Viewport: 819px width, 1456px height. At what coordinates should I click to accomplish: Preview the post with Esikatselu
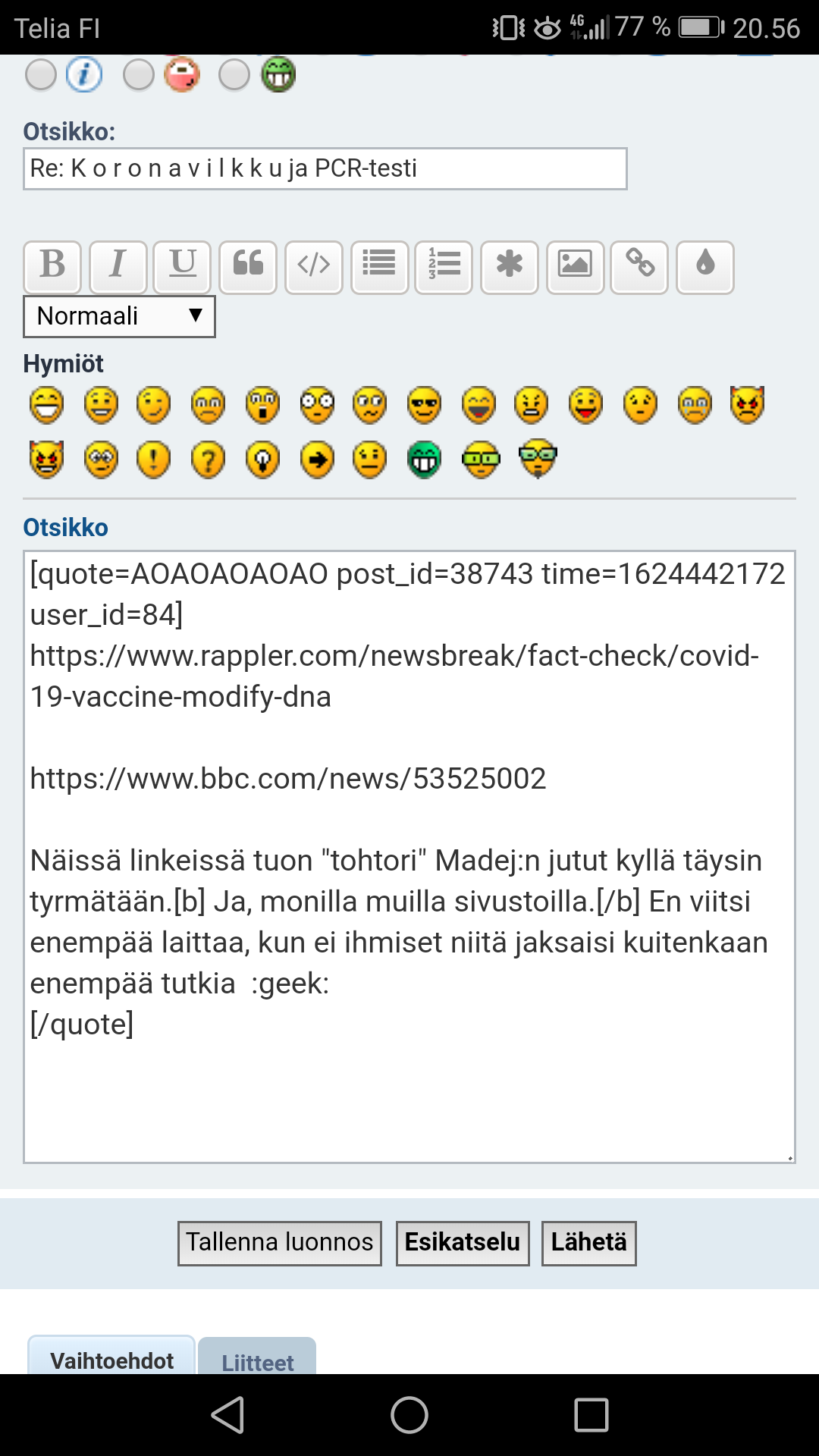pyautogui.click(x=463, y=1243)
